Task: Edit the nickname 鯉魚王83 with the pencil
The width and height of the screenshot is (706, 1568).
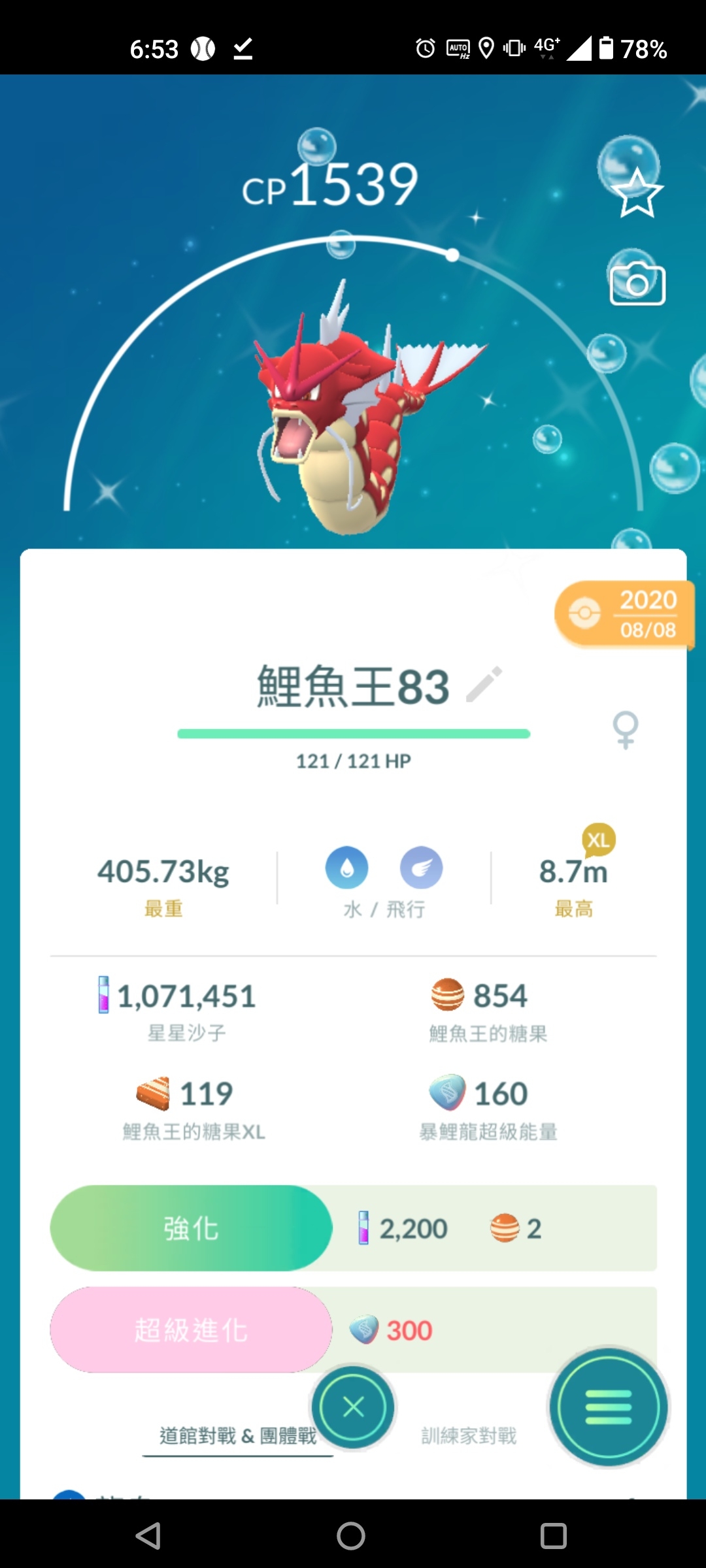Action: click(484, 685)
